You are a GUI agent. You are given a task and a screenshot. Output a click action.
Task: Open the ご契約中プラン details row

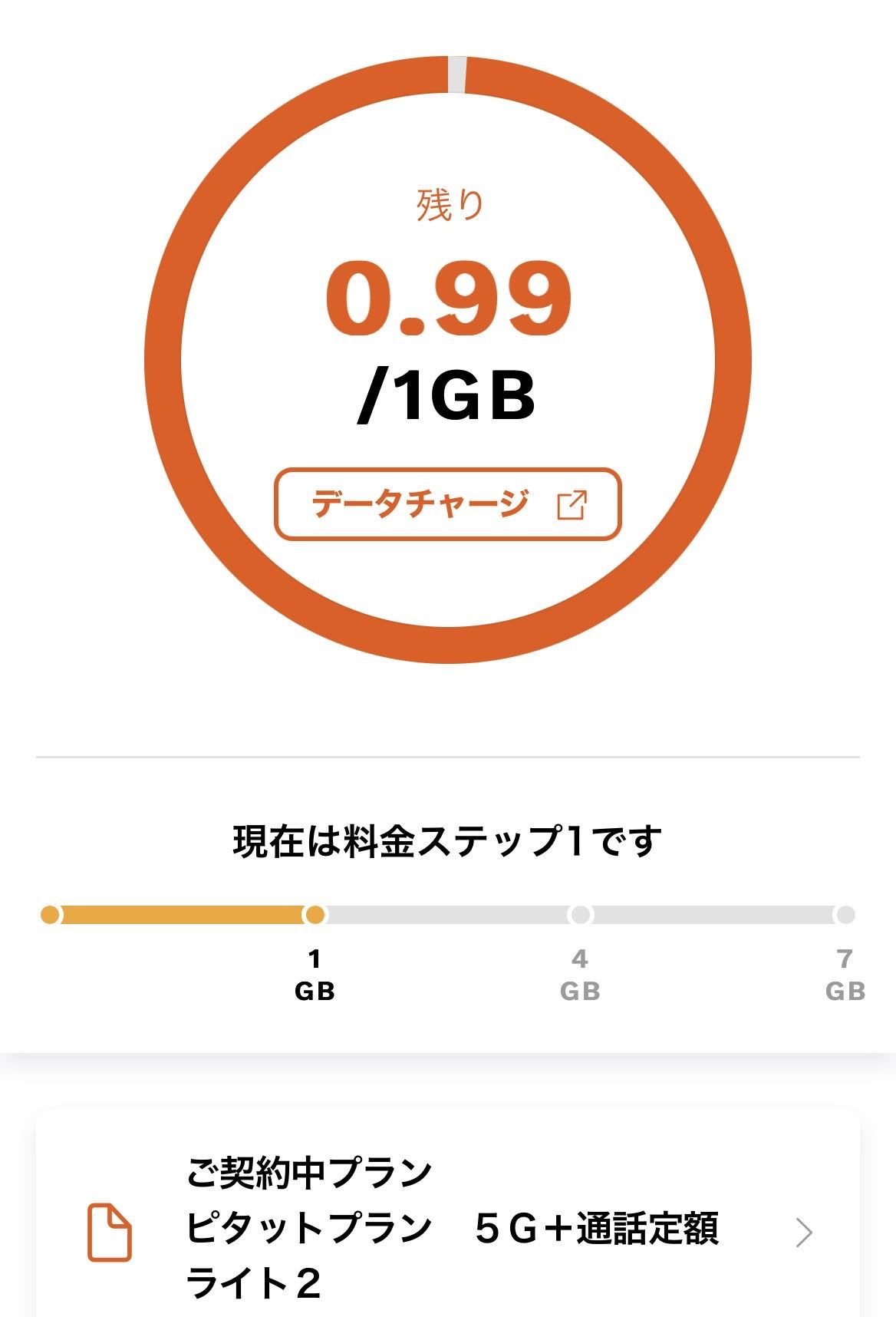coord(448,1226)
